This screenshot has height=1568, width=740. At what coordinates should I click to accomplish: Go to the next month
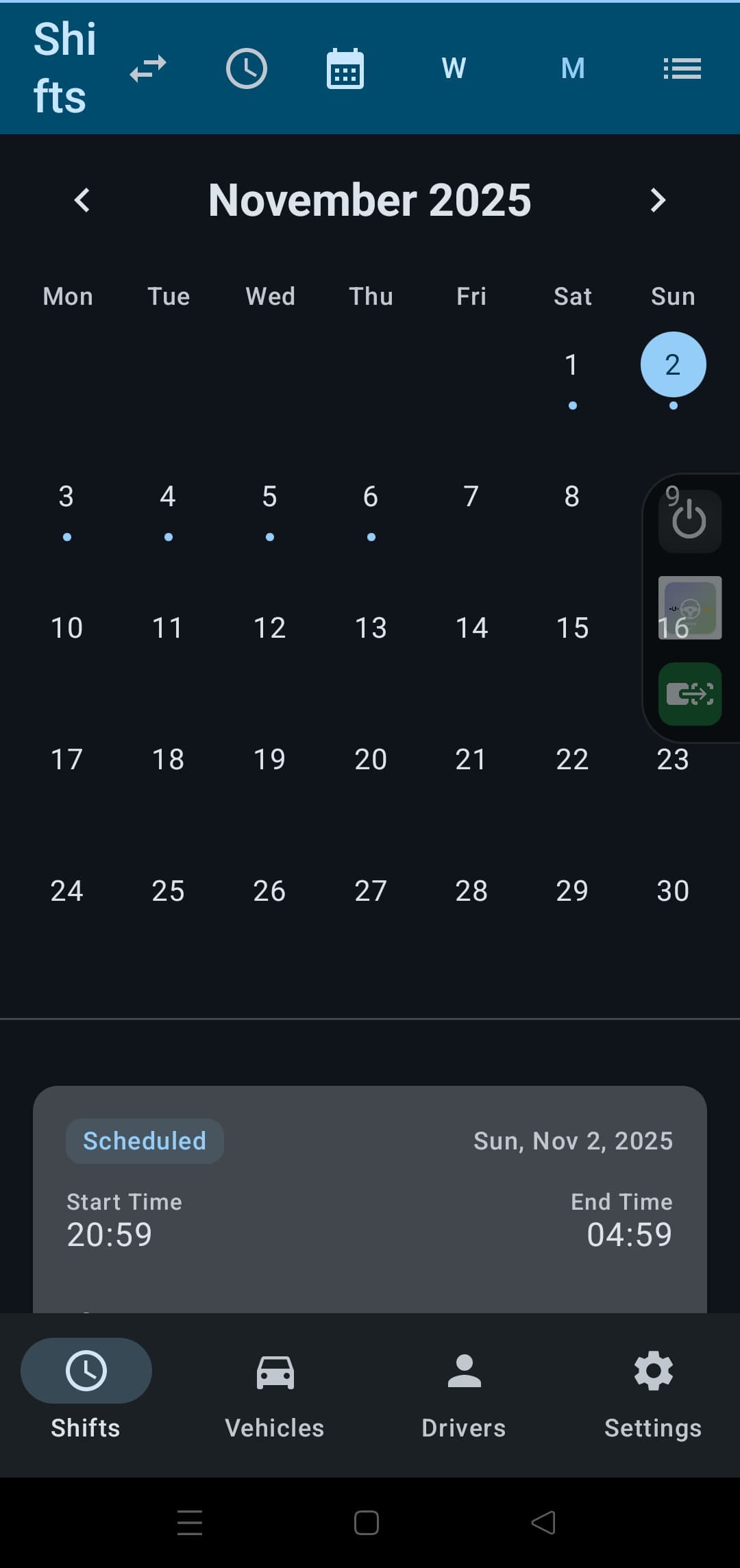[x=658, y=200]
